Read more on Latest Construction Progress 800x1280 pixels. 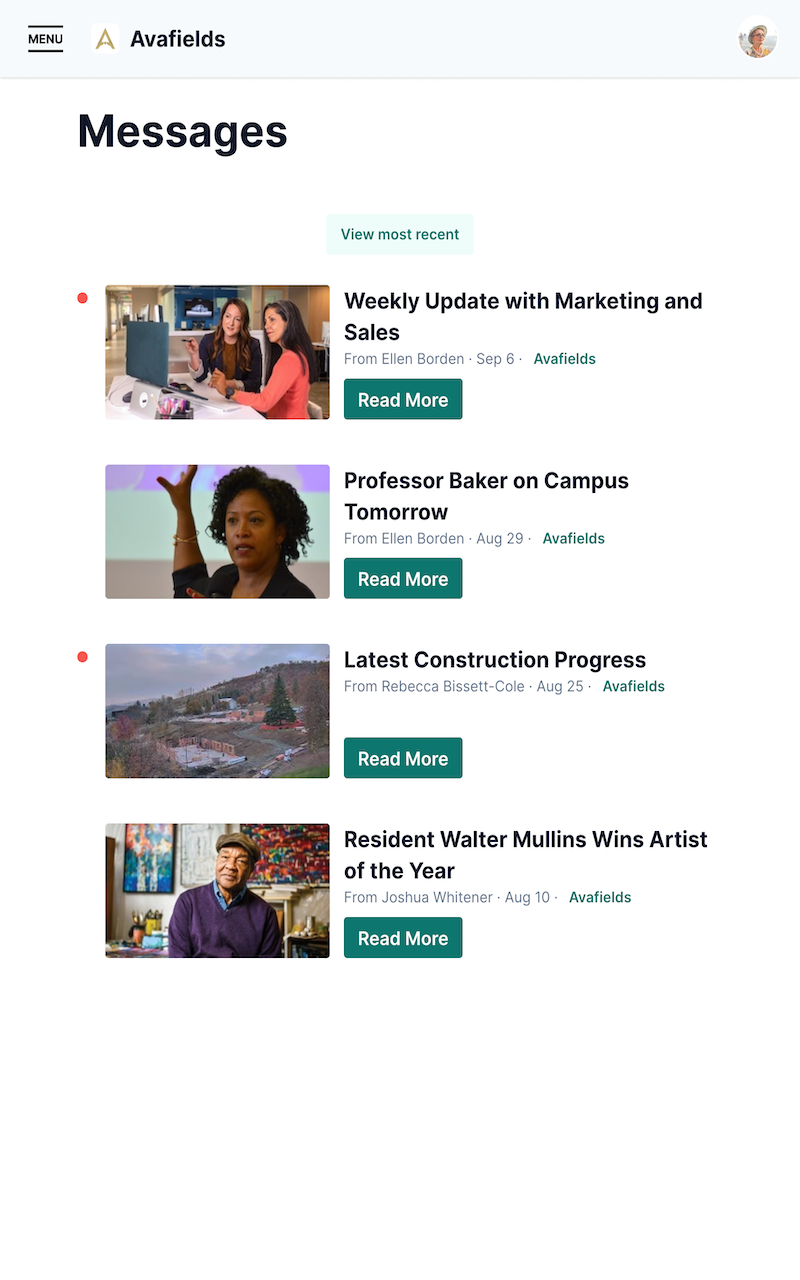coord(403,759)
